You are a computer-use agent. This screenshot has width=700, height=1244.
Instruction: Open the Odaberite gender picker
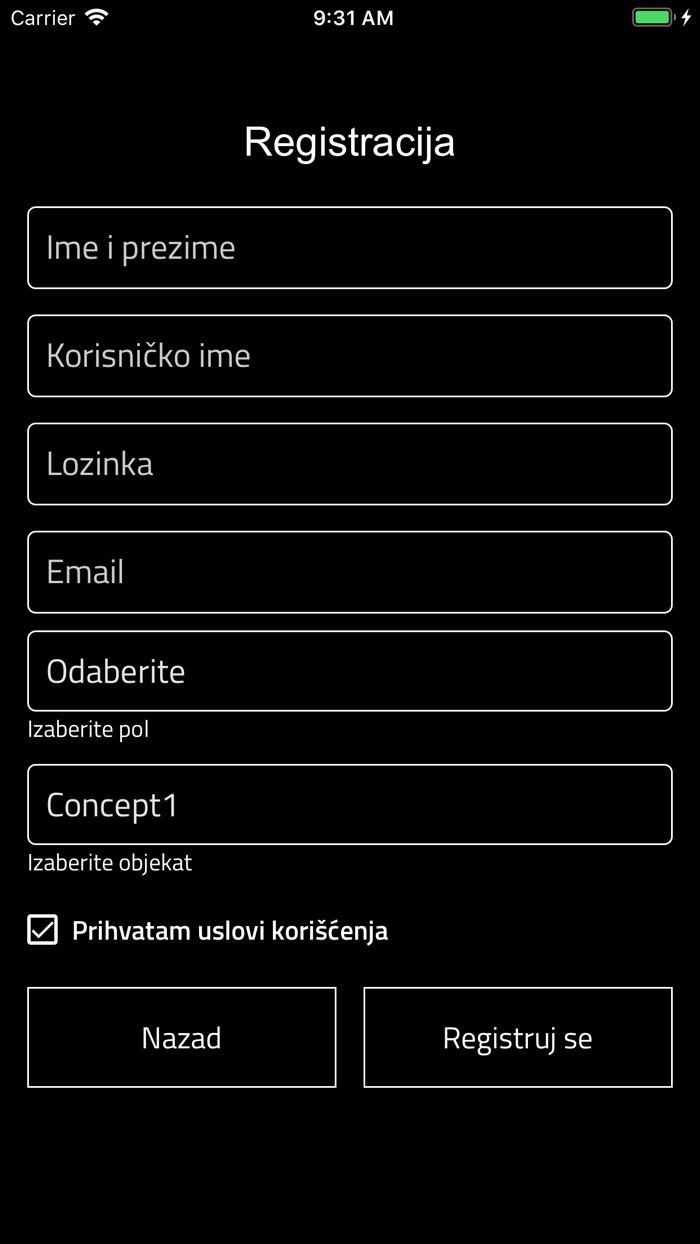pos(350,671)
